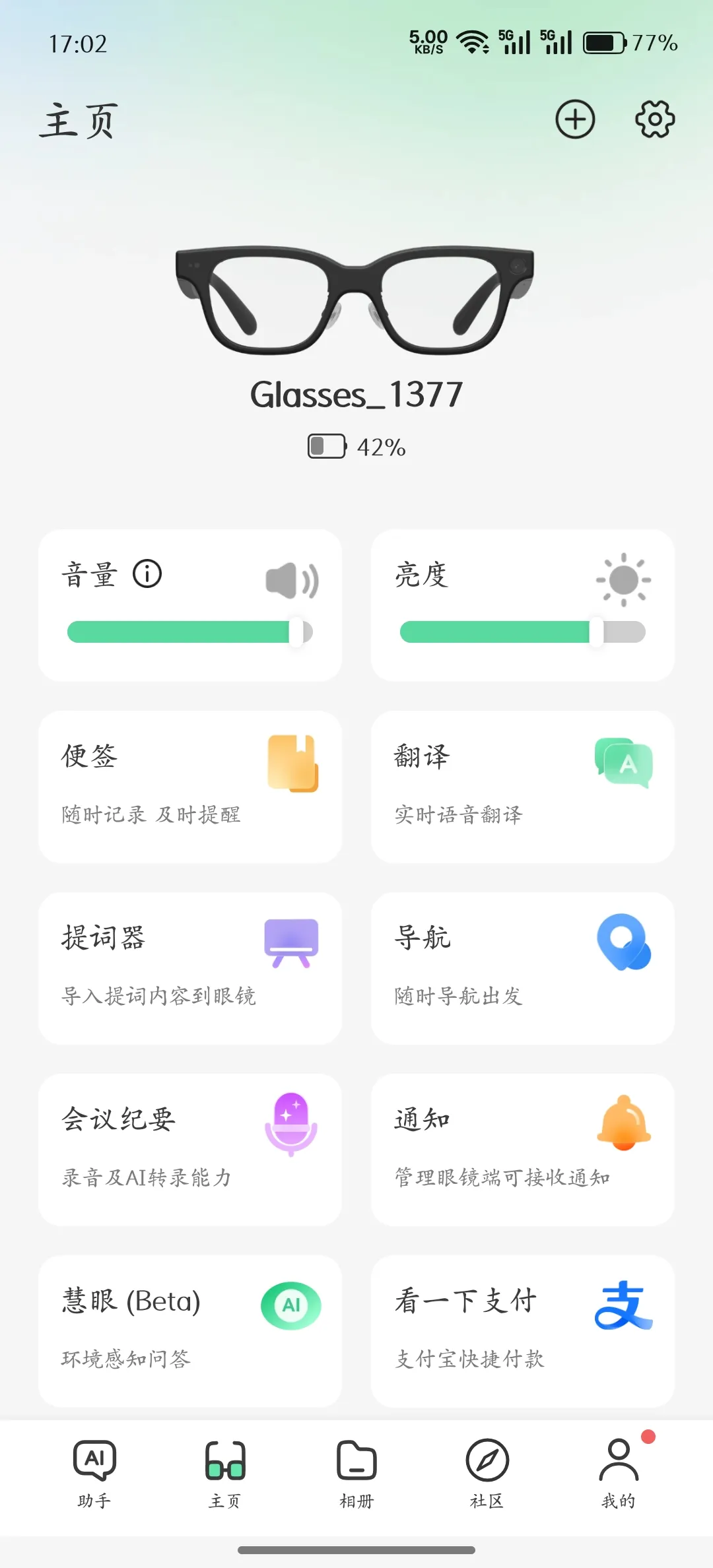Switch to the 相册 album tab
This screenshot has width=713, height=1568.
click(356, 1473)
